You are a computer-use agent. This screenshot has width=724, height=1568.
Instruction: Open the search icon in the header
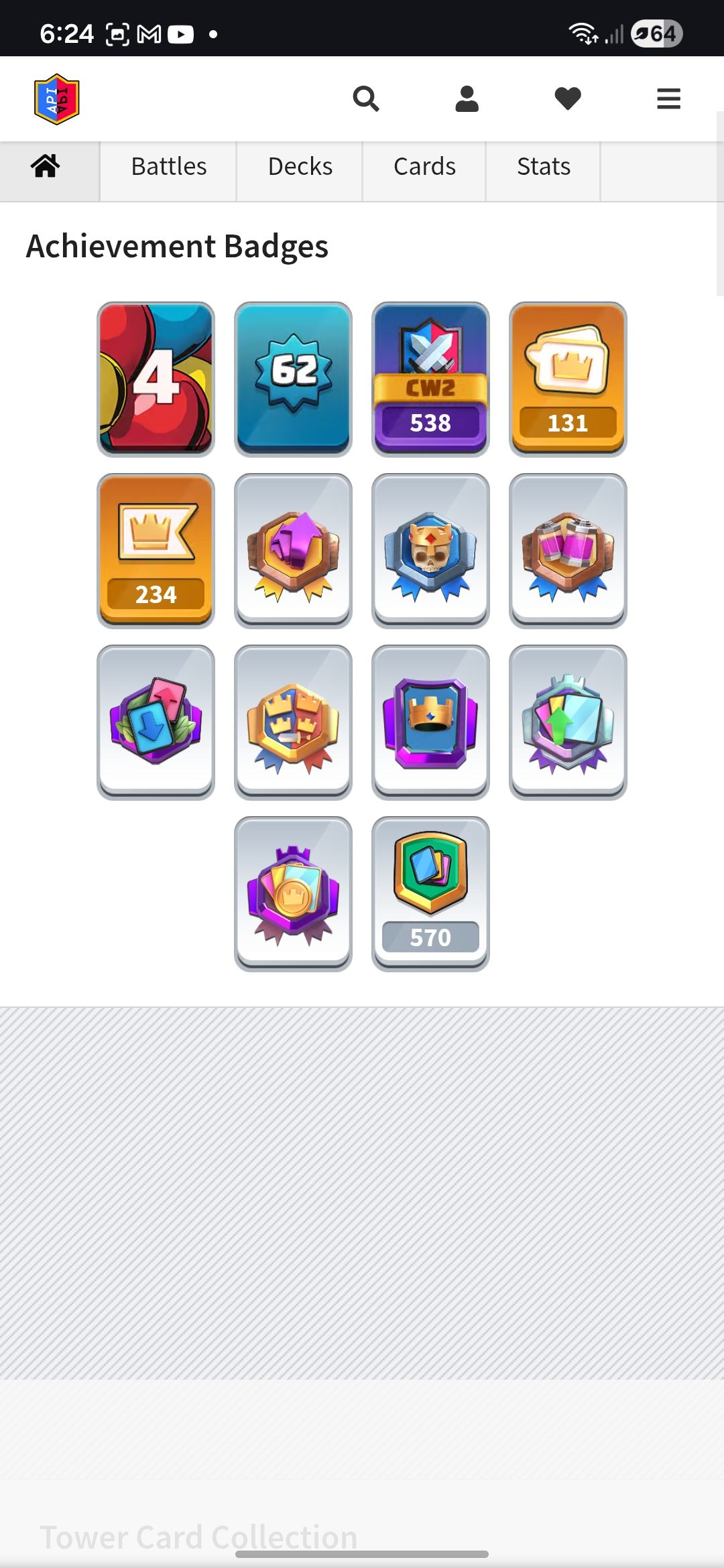pos(366,99)
